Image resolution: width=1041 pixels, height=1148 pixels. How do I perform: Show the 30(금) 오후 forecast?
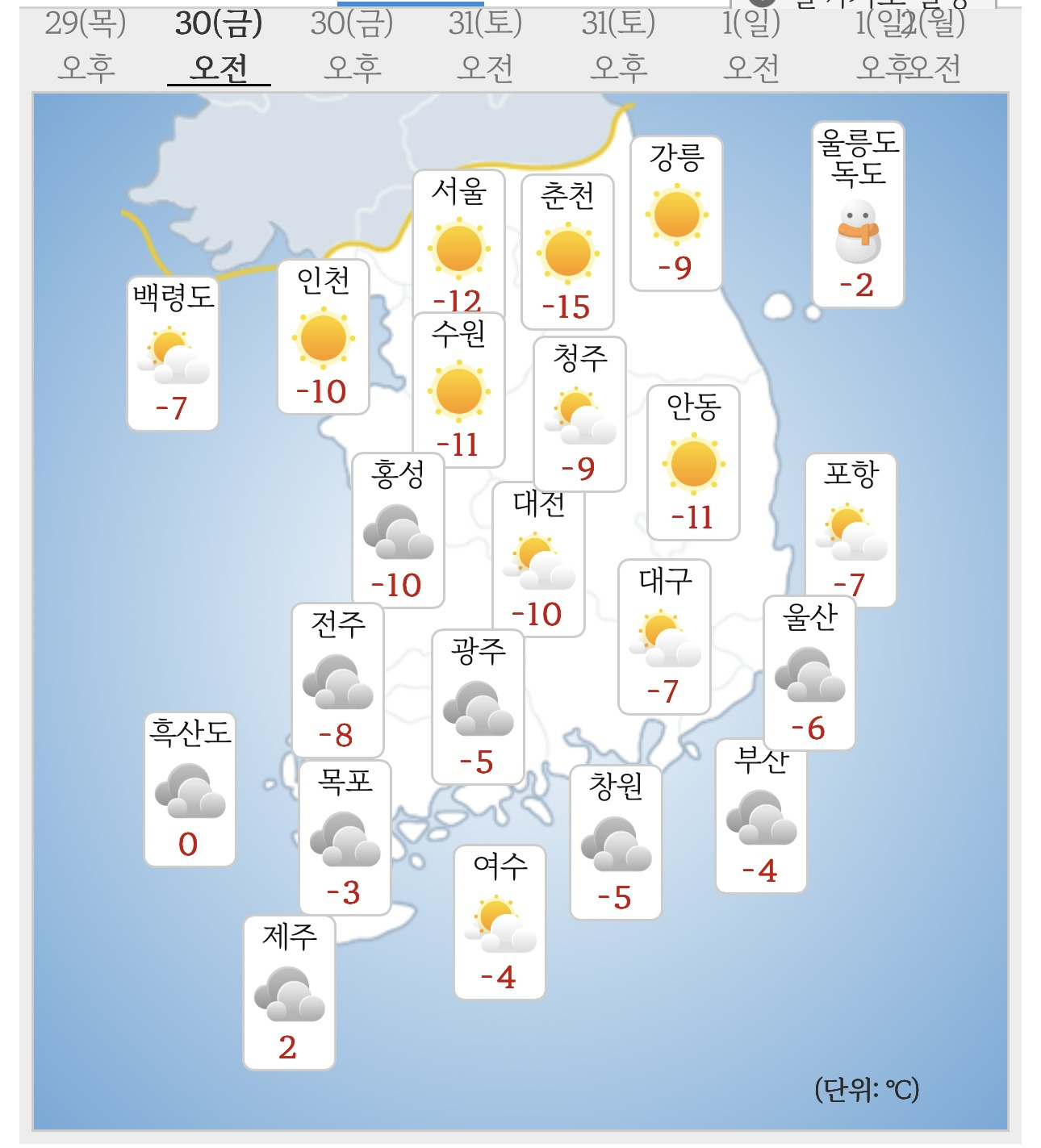pos(352,46)
